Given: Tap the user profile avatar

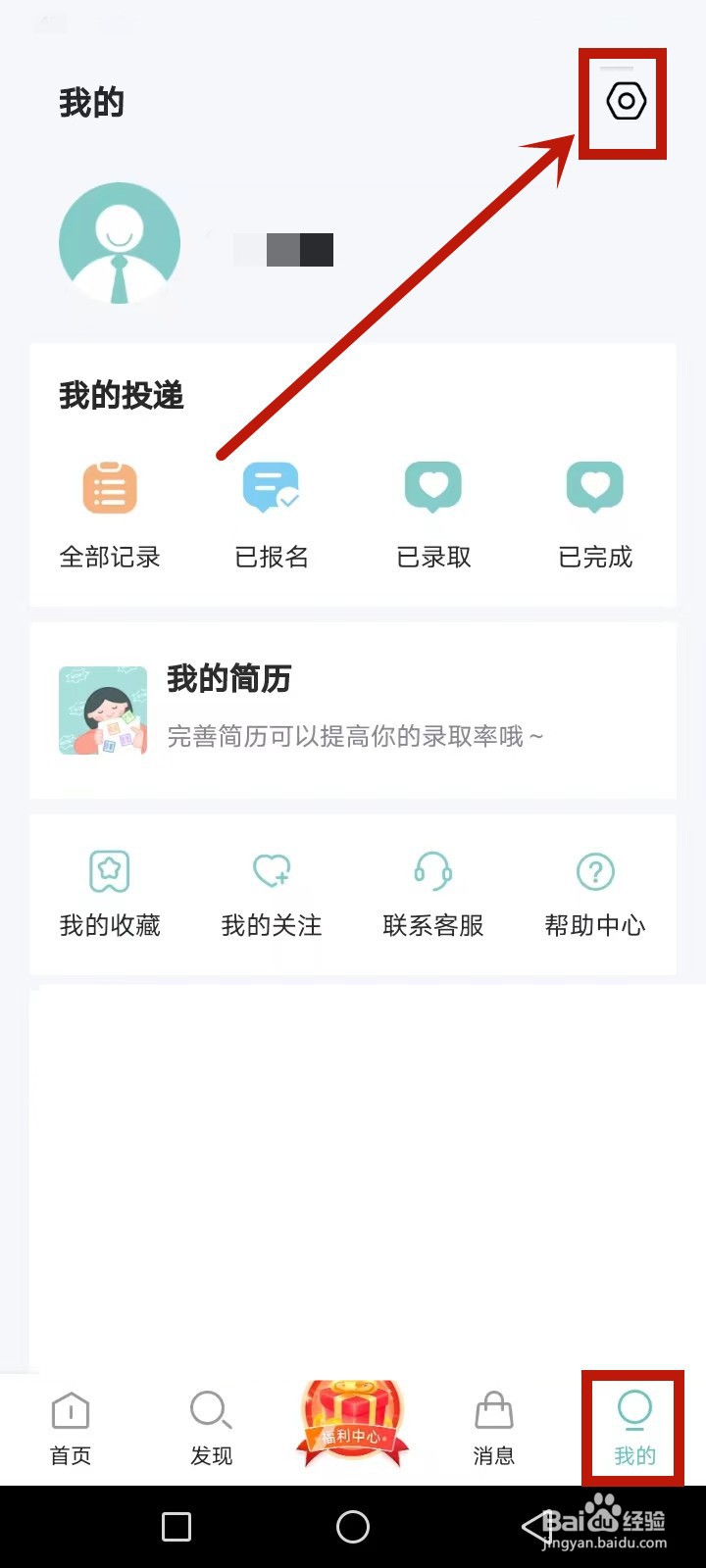Looking at the screenshot, I should [x=119, y=242].
